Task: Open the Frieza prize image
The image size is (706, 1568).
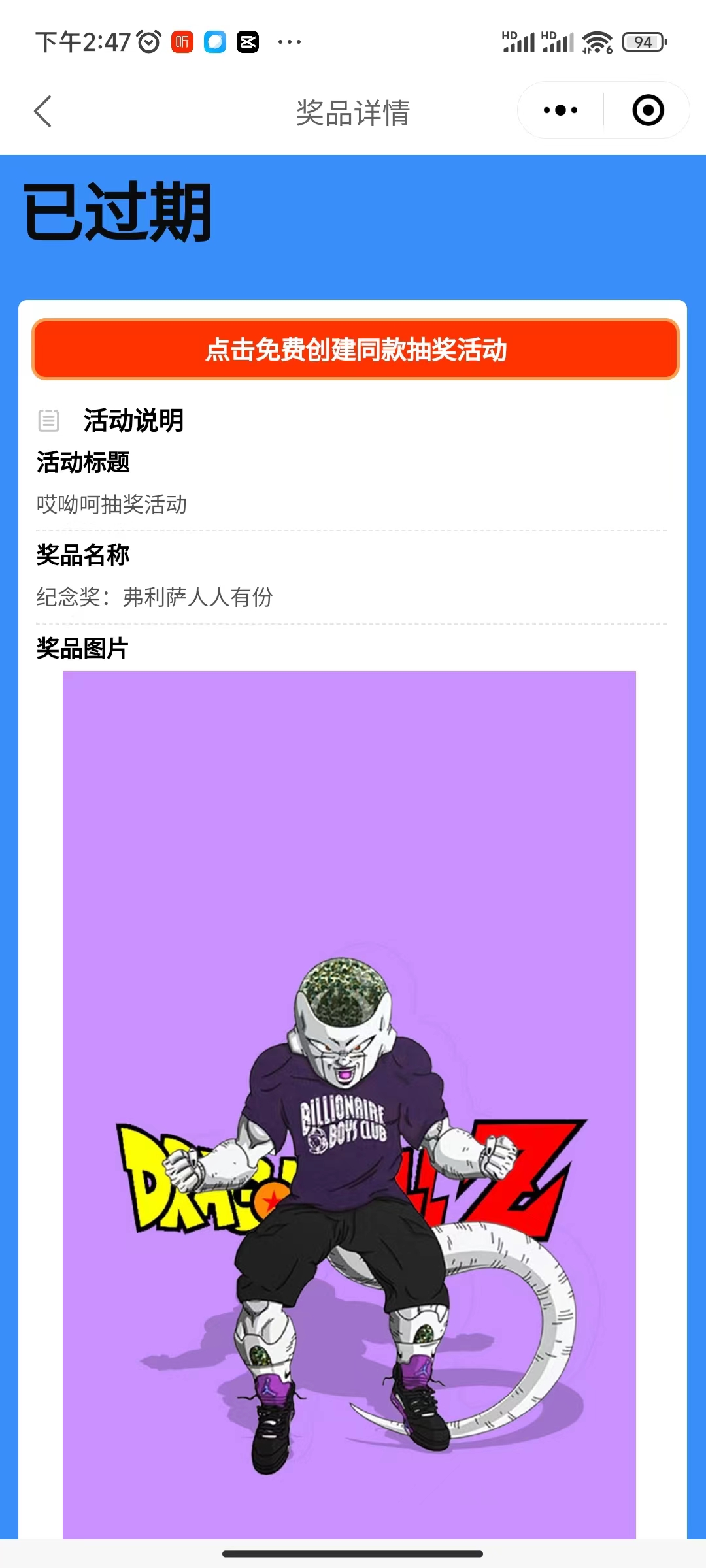Action: pos(349,1104)
